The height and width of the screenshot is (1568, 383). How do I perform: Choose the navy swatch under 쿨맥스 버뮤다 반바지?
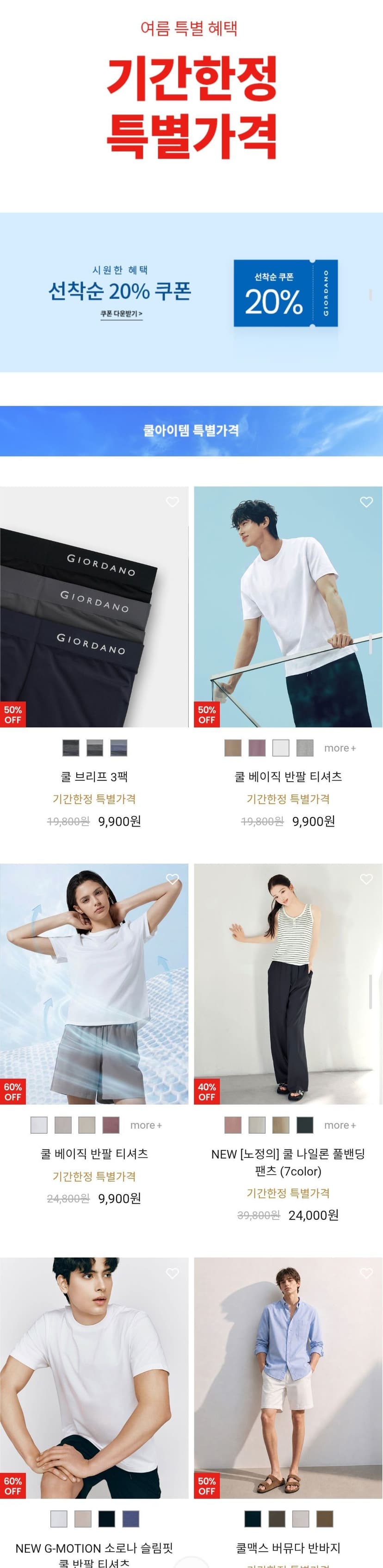click(252, 1518)
